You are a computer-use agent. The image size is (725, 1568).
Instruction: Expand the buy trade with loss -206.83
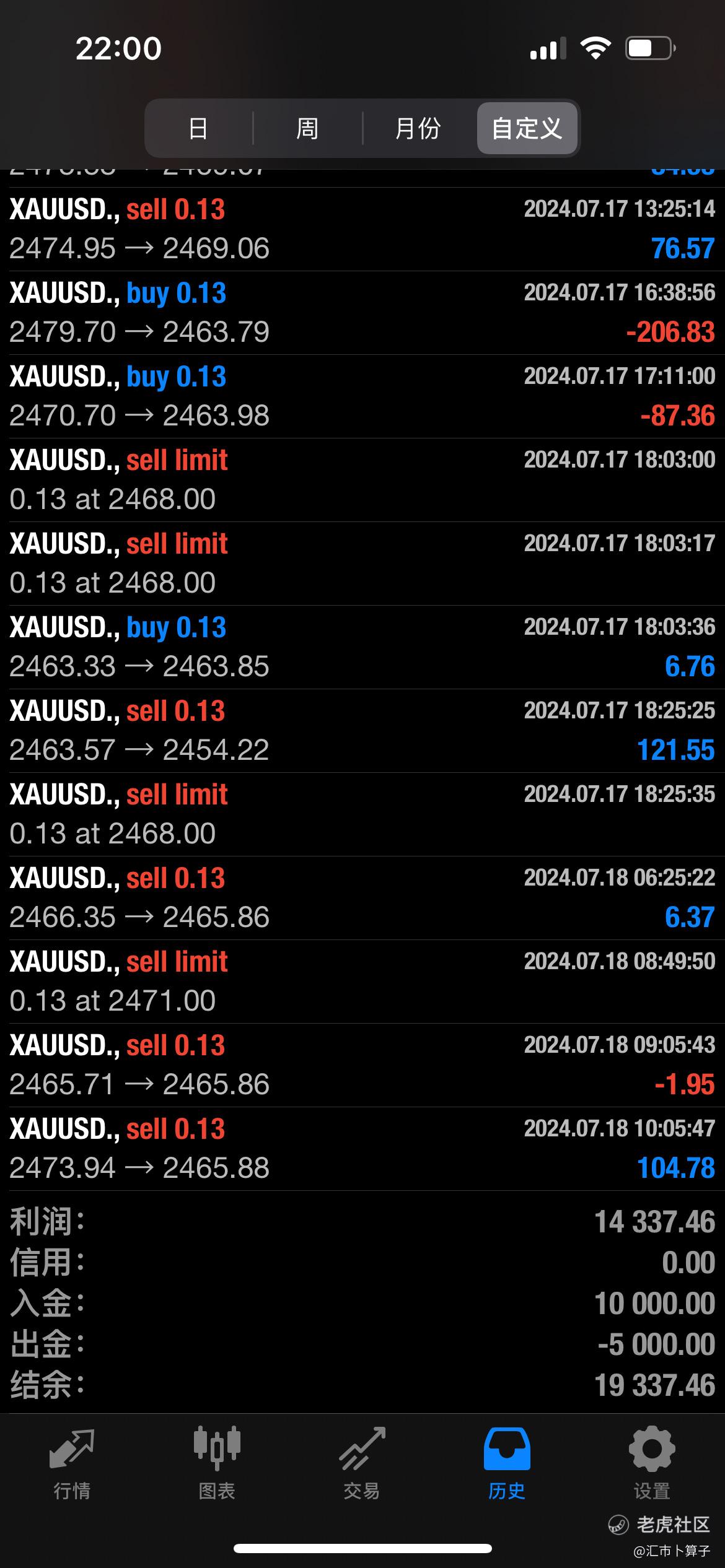pos(362,313)
